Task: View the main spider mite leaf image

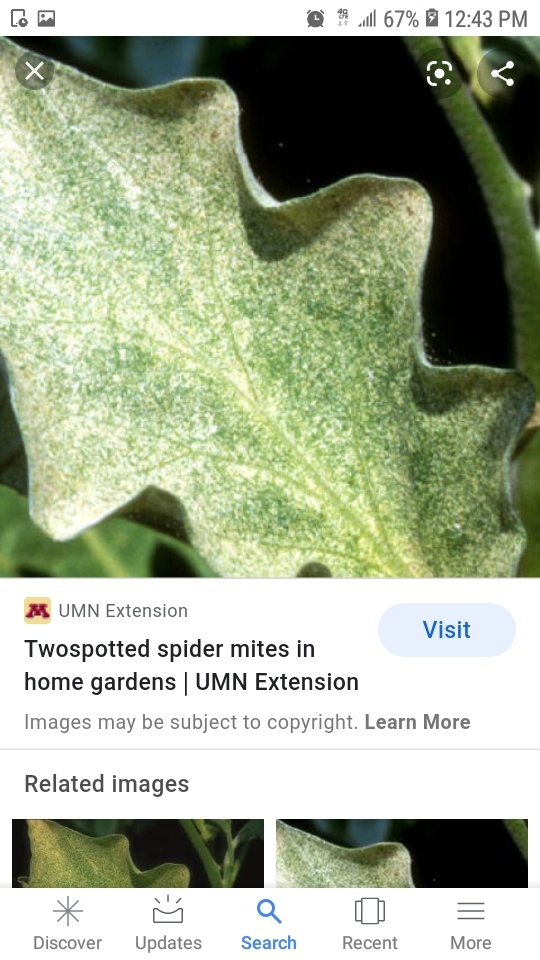Action: pos(270,307)
